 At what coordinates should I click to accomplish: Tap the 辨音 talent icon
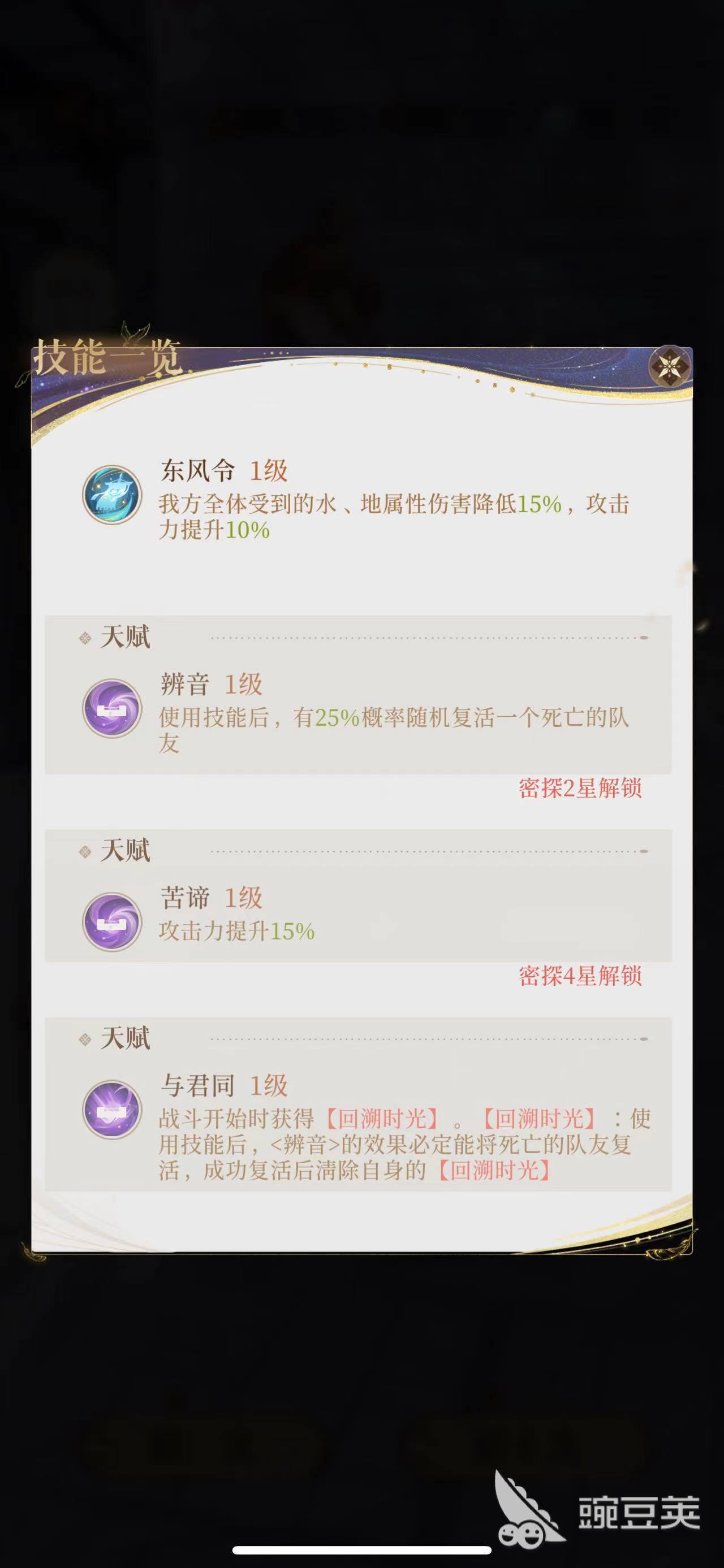[x=112, y=708]
